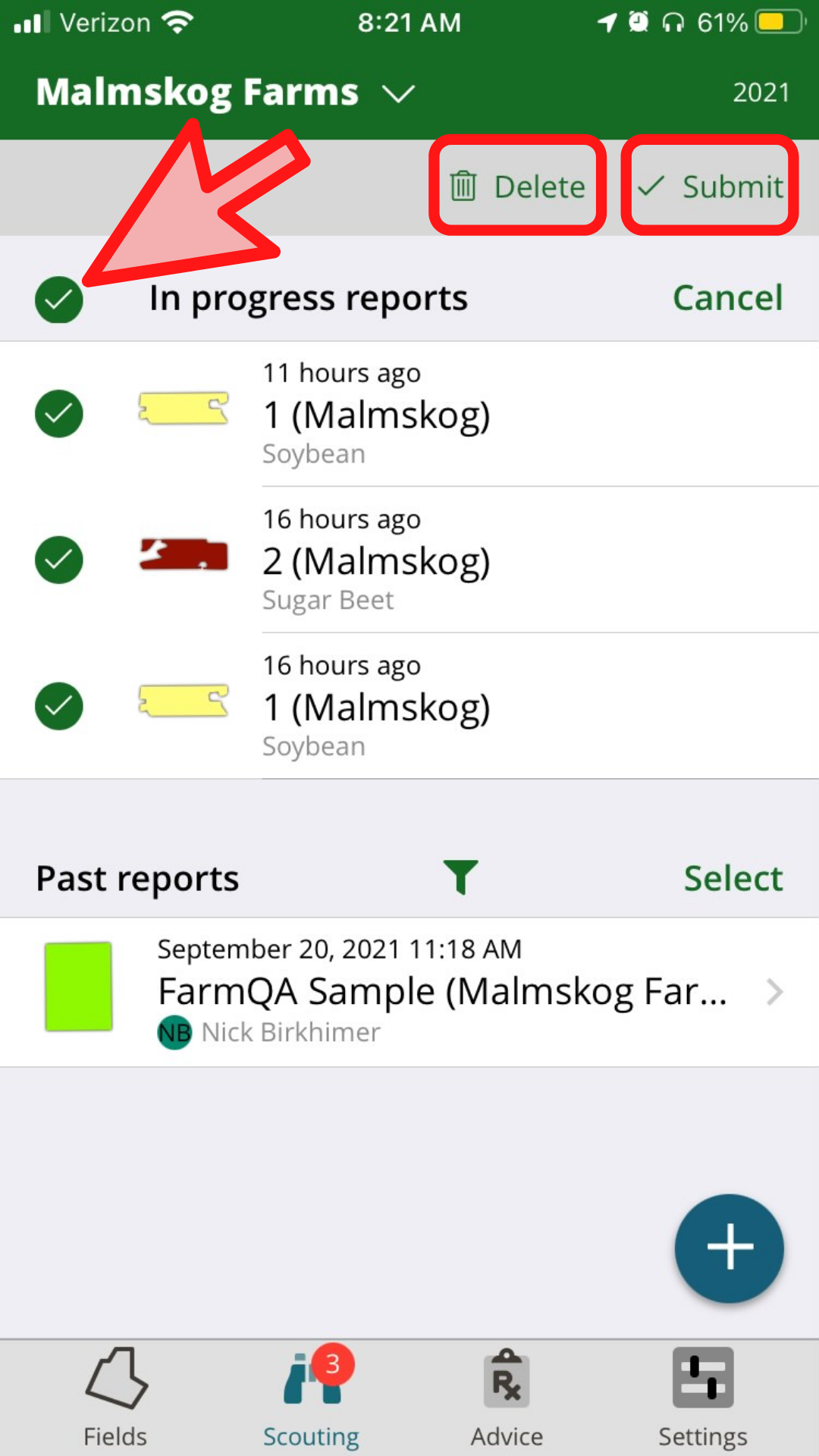This screenshot has width=819, height=1456.
Task: Expand the Malmskog Farms dropdown
Action: click(x=225, y=93)
